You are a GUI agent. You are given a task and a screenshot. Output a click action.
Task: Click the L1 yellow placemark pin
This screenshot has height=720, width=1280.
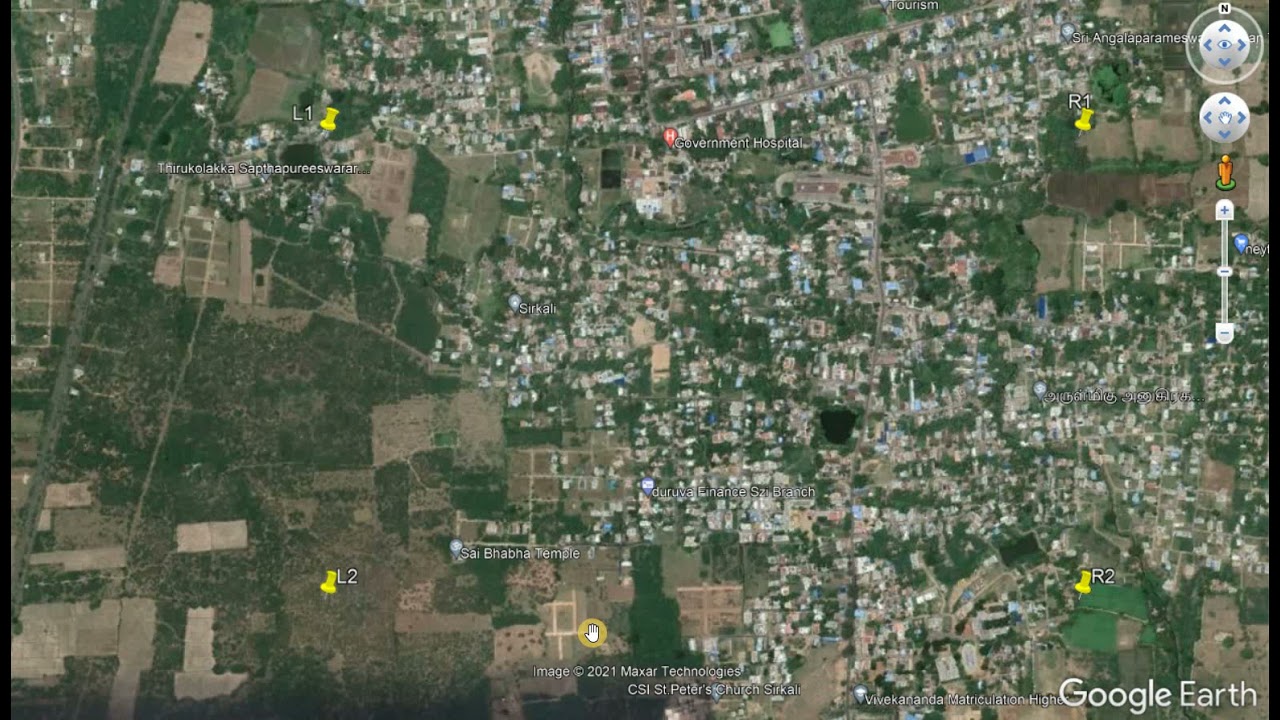(328, 119)
